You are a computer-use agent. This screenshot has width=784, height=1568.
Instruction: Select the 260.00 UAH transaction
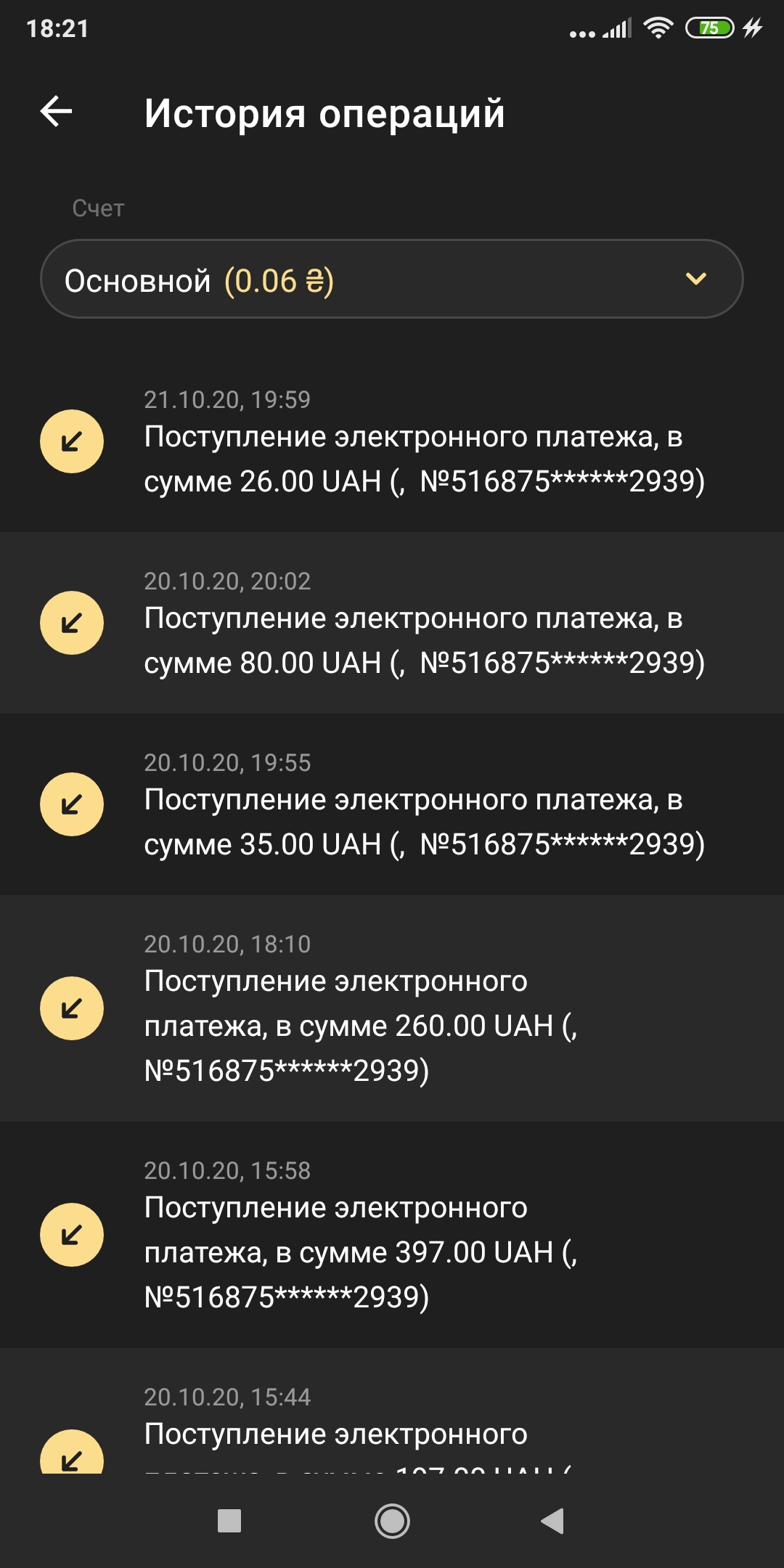392,1009
